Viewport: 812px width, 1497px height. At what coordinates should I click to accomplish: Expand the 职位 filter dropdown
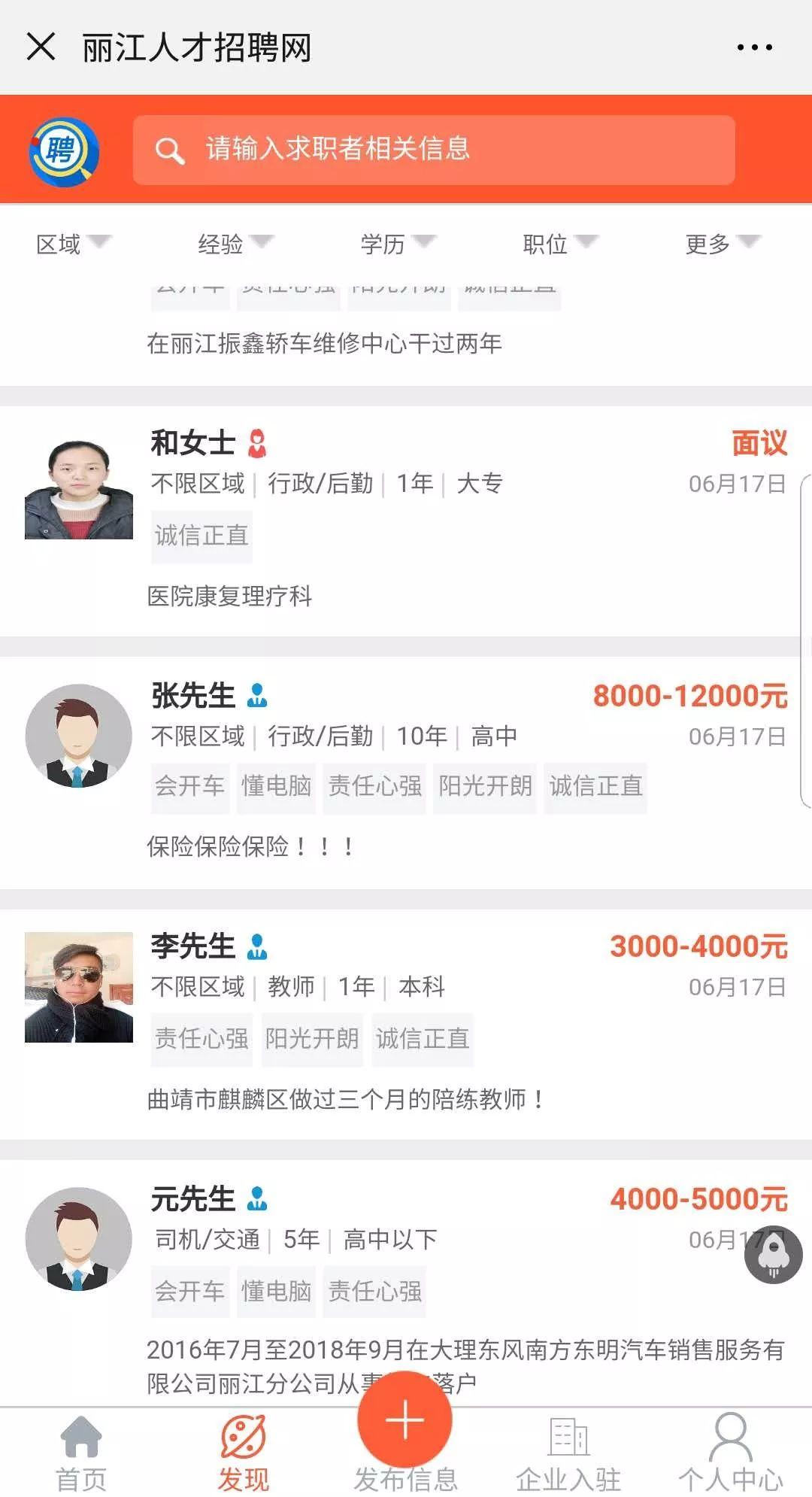pos(560,244)
